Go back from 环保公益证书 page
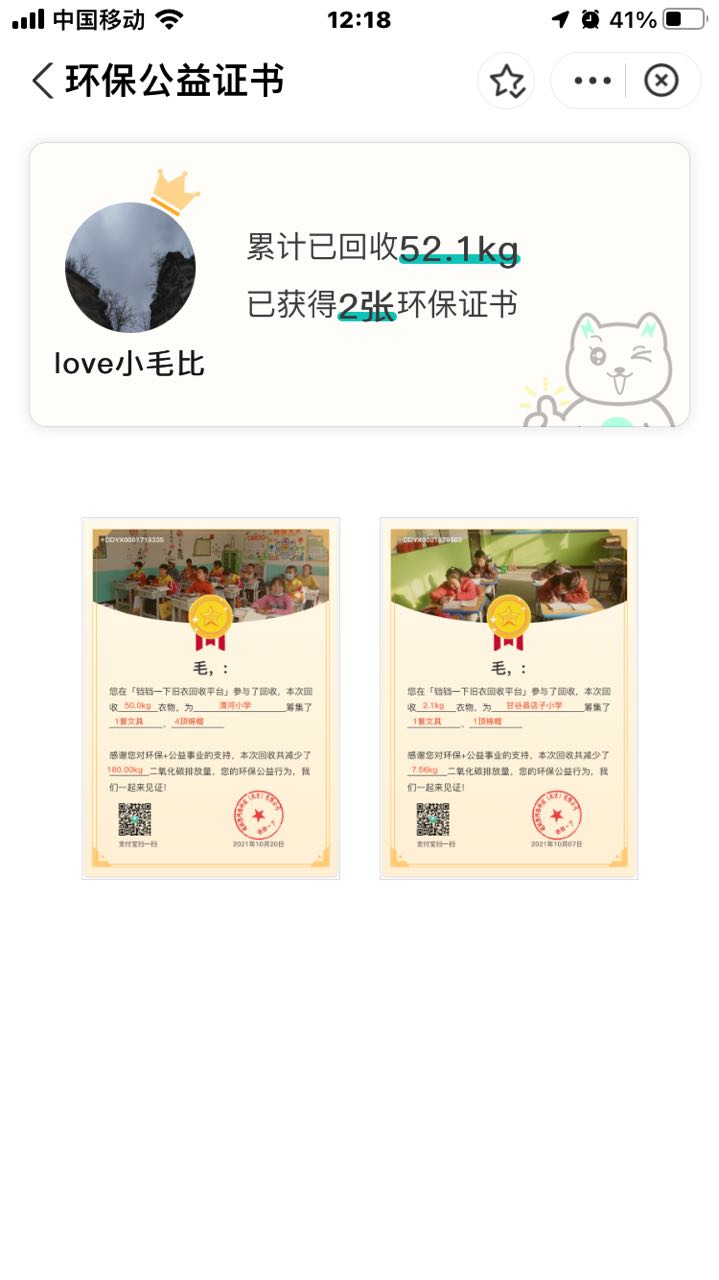The height and width of the screenshot is (1280, 719). pyautogui.click(x=43, y=80)
